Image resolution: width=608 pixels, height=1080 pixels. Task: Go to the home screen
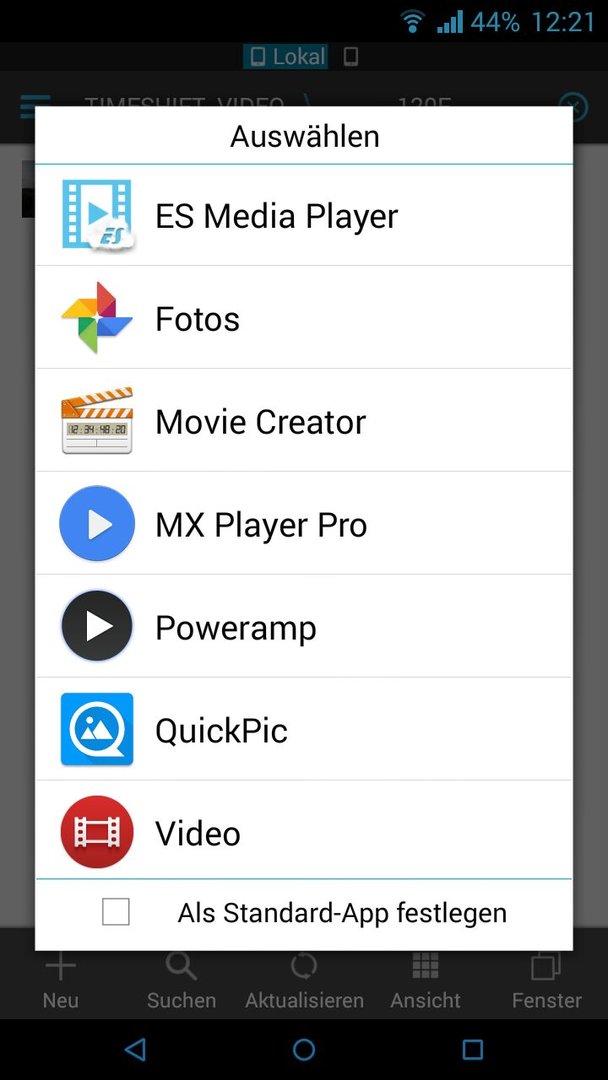(304, 1049)
